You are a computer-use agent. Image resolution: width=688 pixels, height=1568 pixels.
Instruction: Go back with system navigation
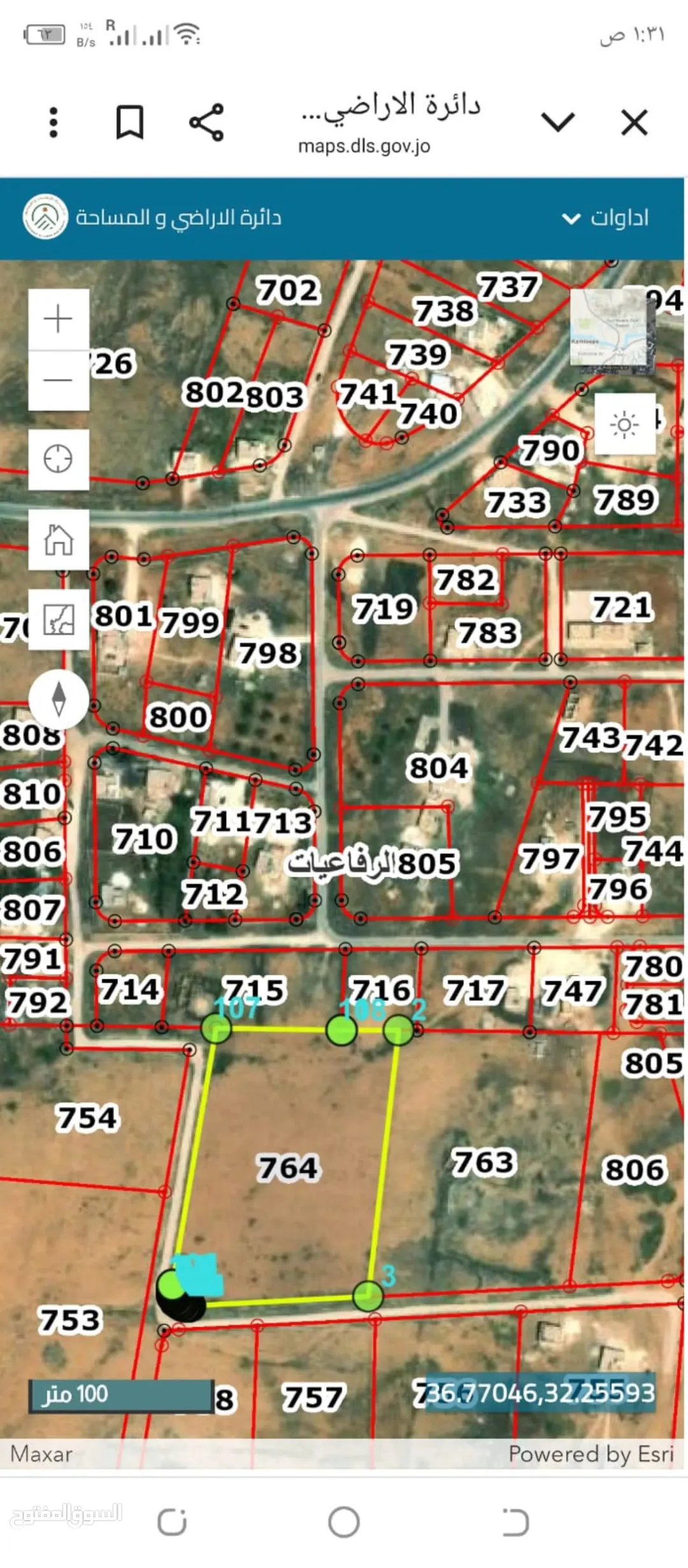coord(515,1522)
